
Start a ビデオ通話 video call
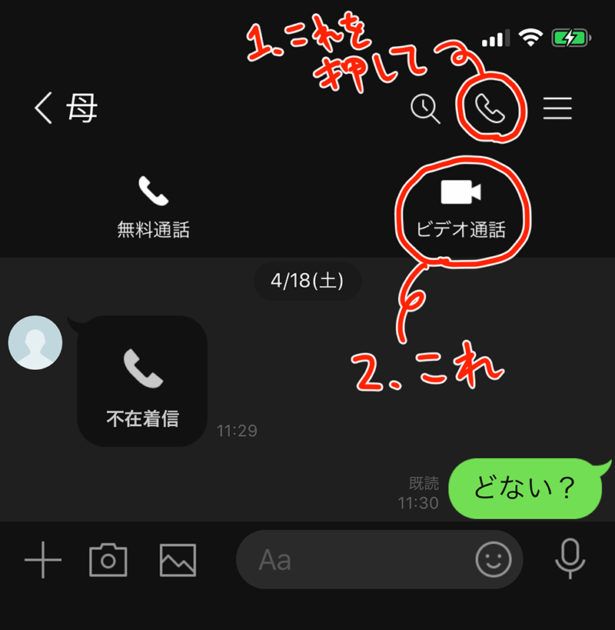(460, 207)
